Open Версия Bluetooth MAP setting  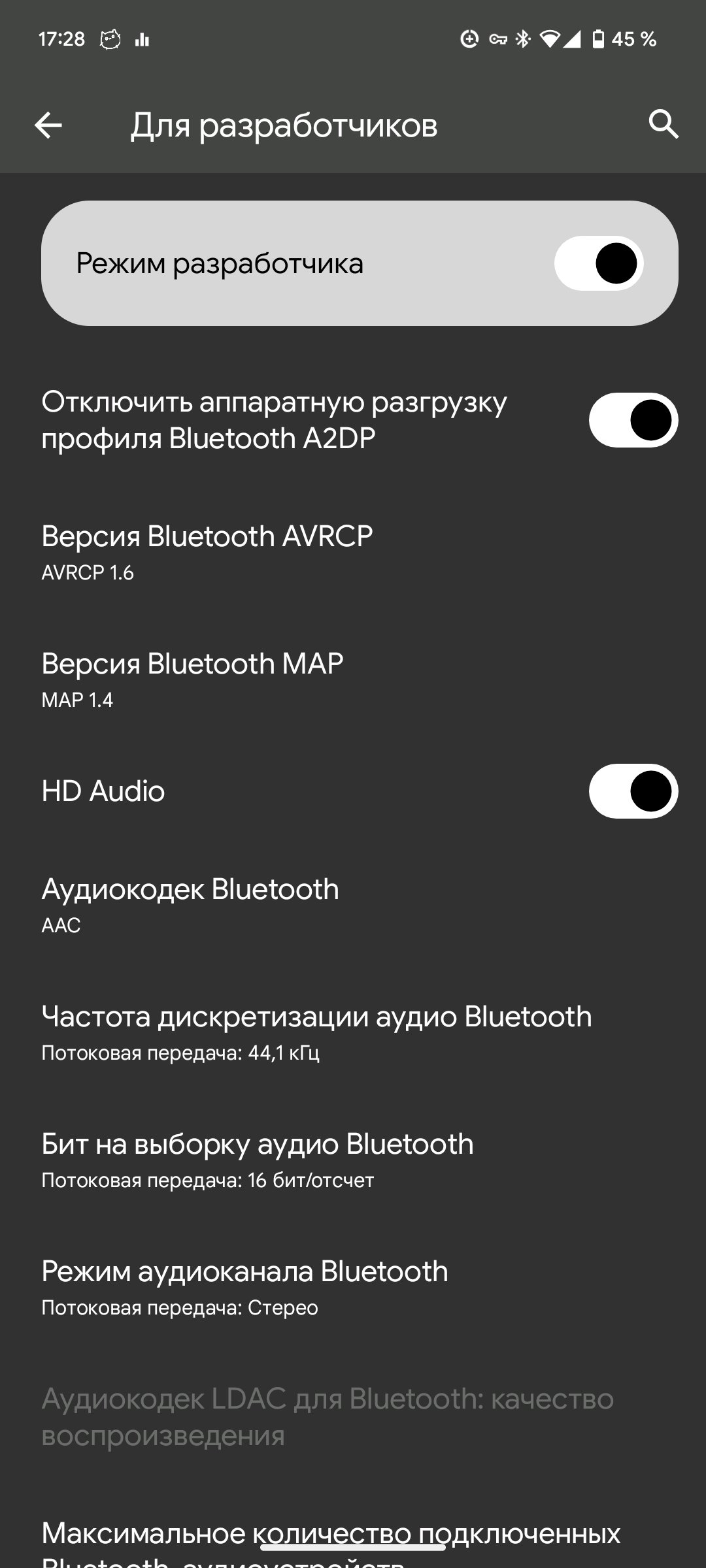click(353, 680)
